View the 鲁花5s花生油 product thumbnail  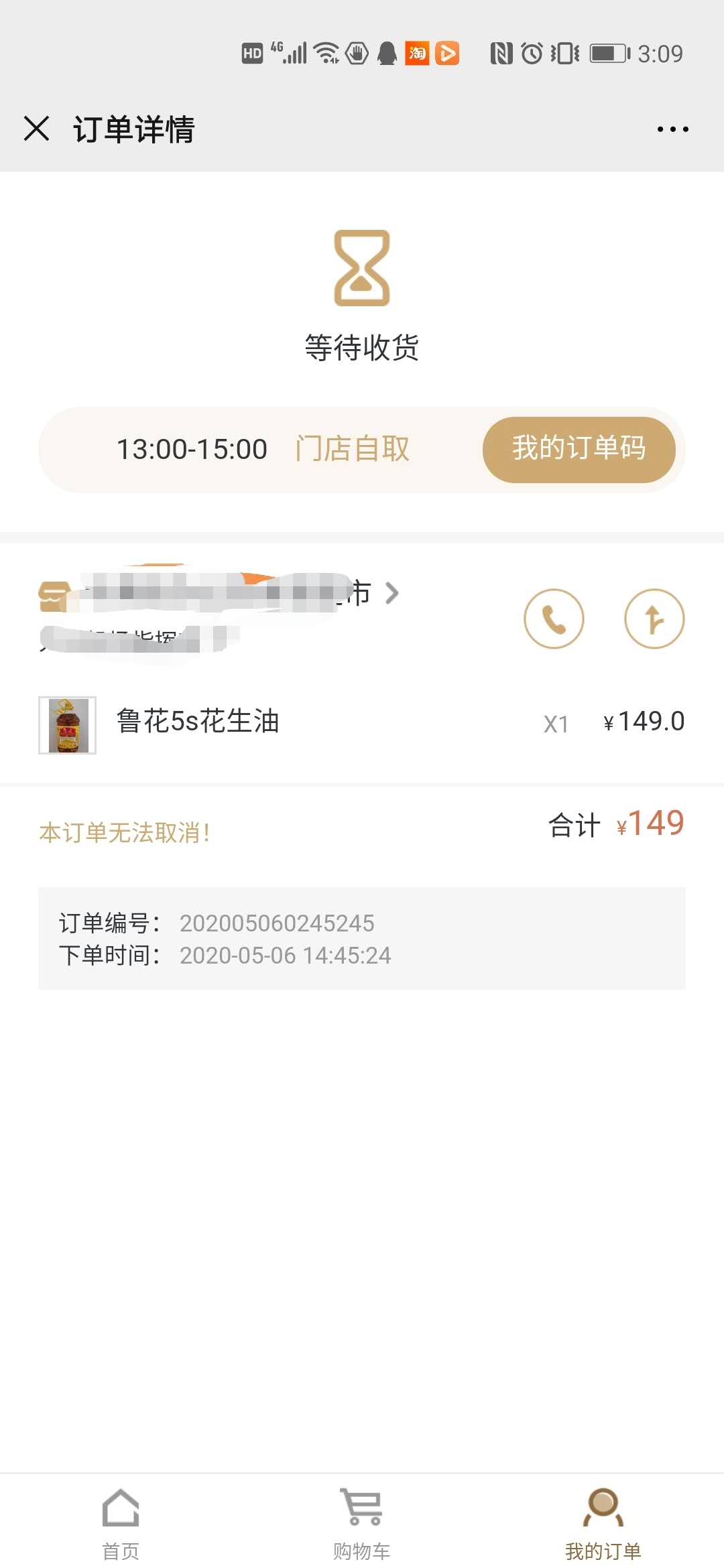coord(65,723)
